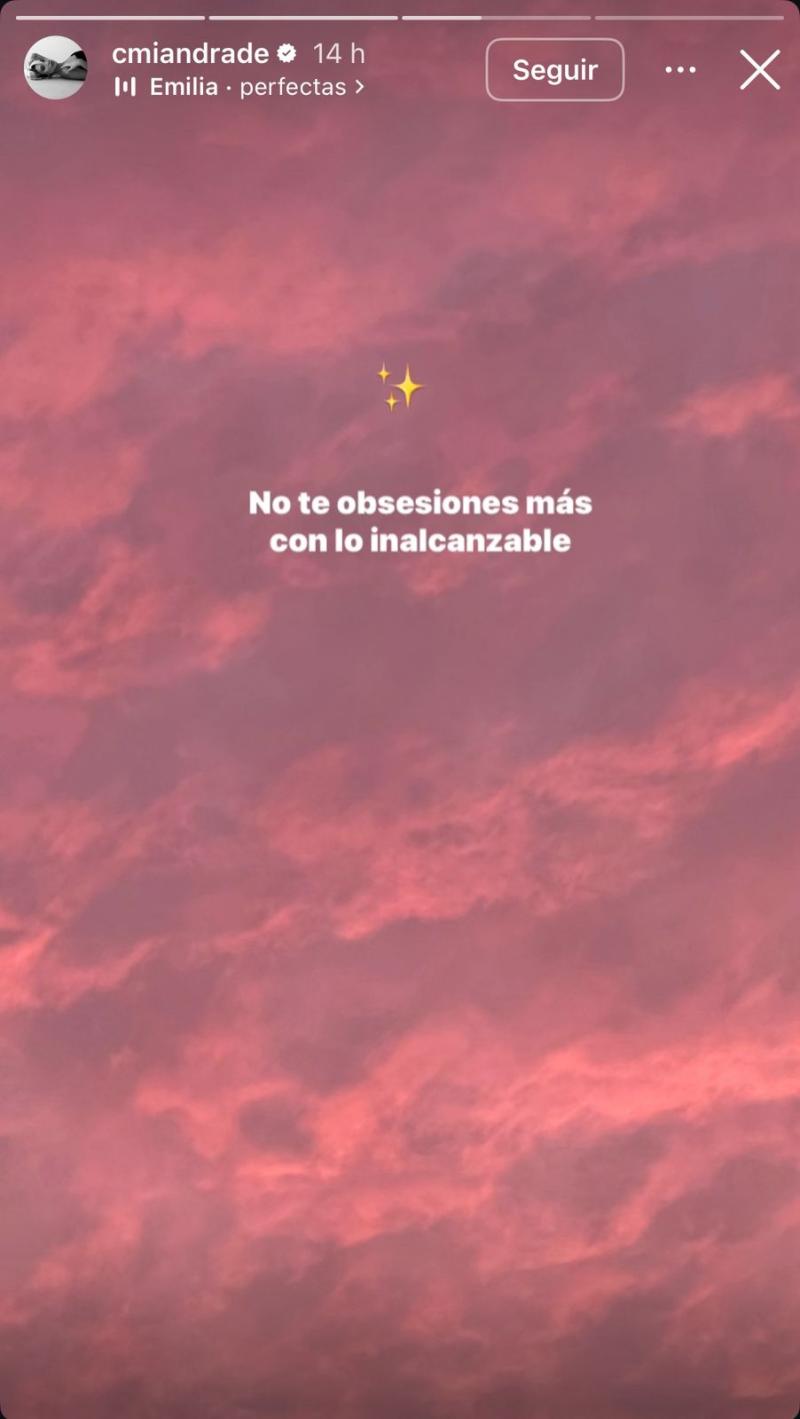Dismiss the story with the X icon
Image resolution: width=800 pixels, height=1419 pixels.
(x=759, y=70)
